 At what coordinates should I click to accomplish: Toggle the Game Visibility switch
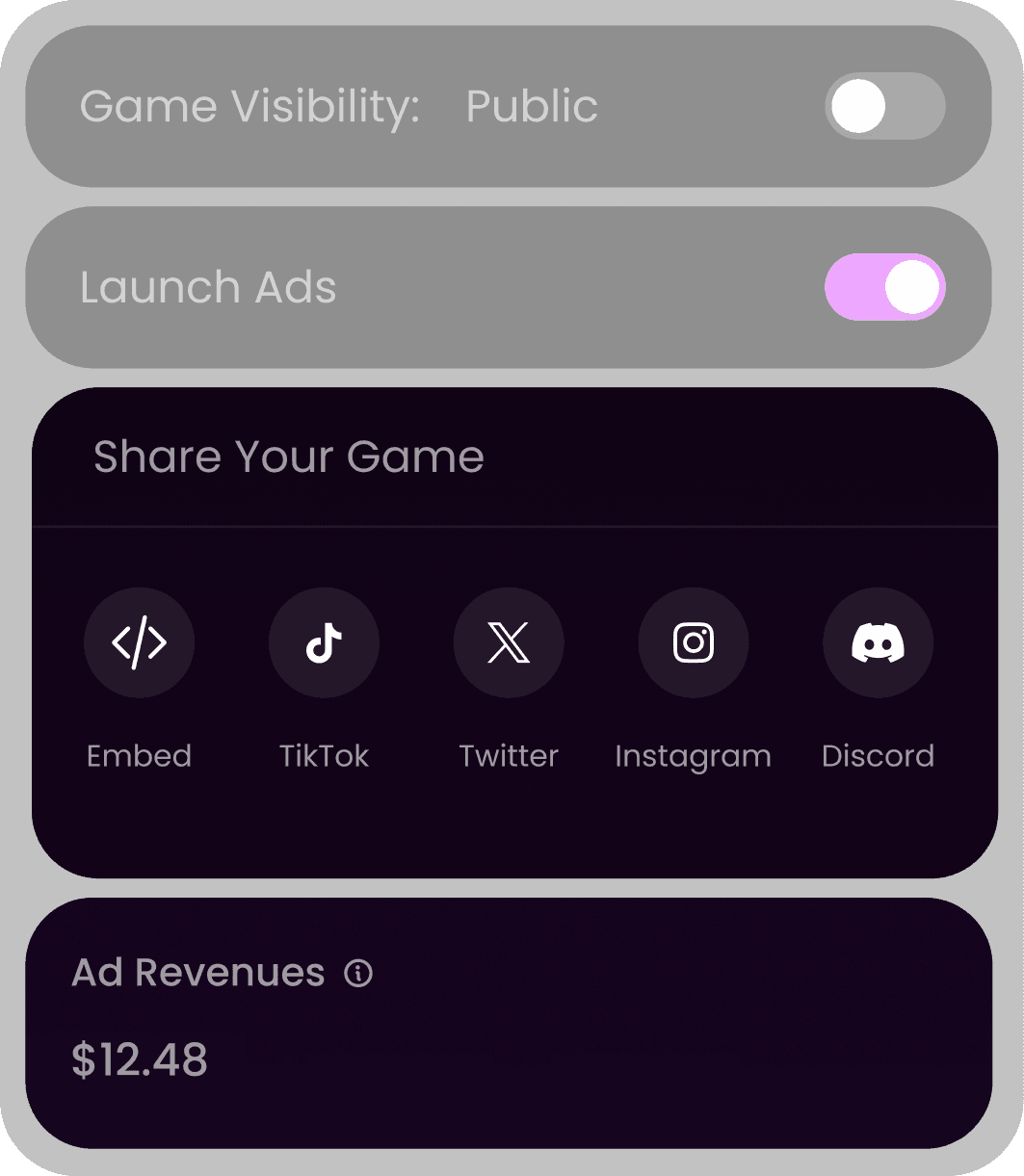click(x=885, y=106)
